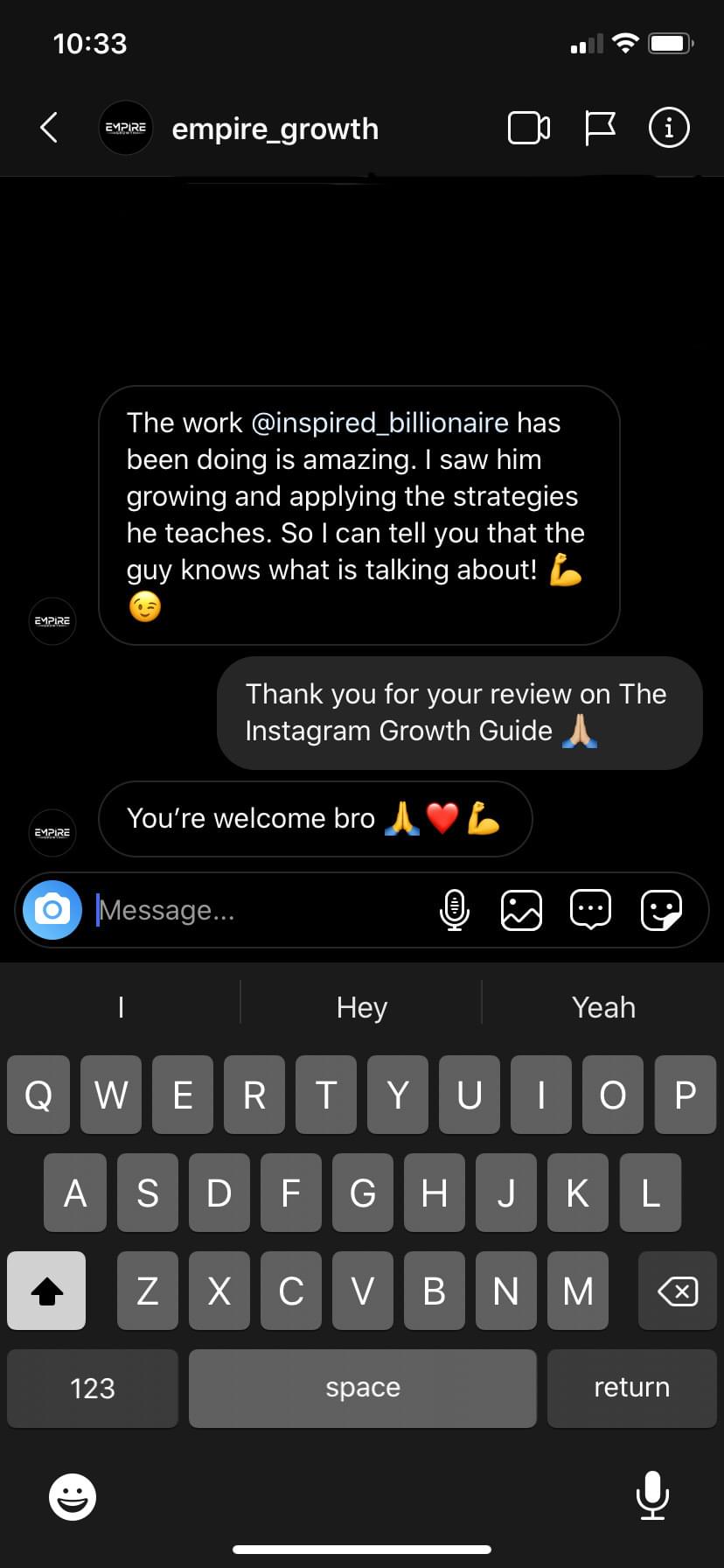Tap the @inspired_billionaire mention

(379, 423)
